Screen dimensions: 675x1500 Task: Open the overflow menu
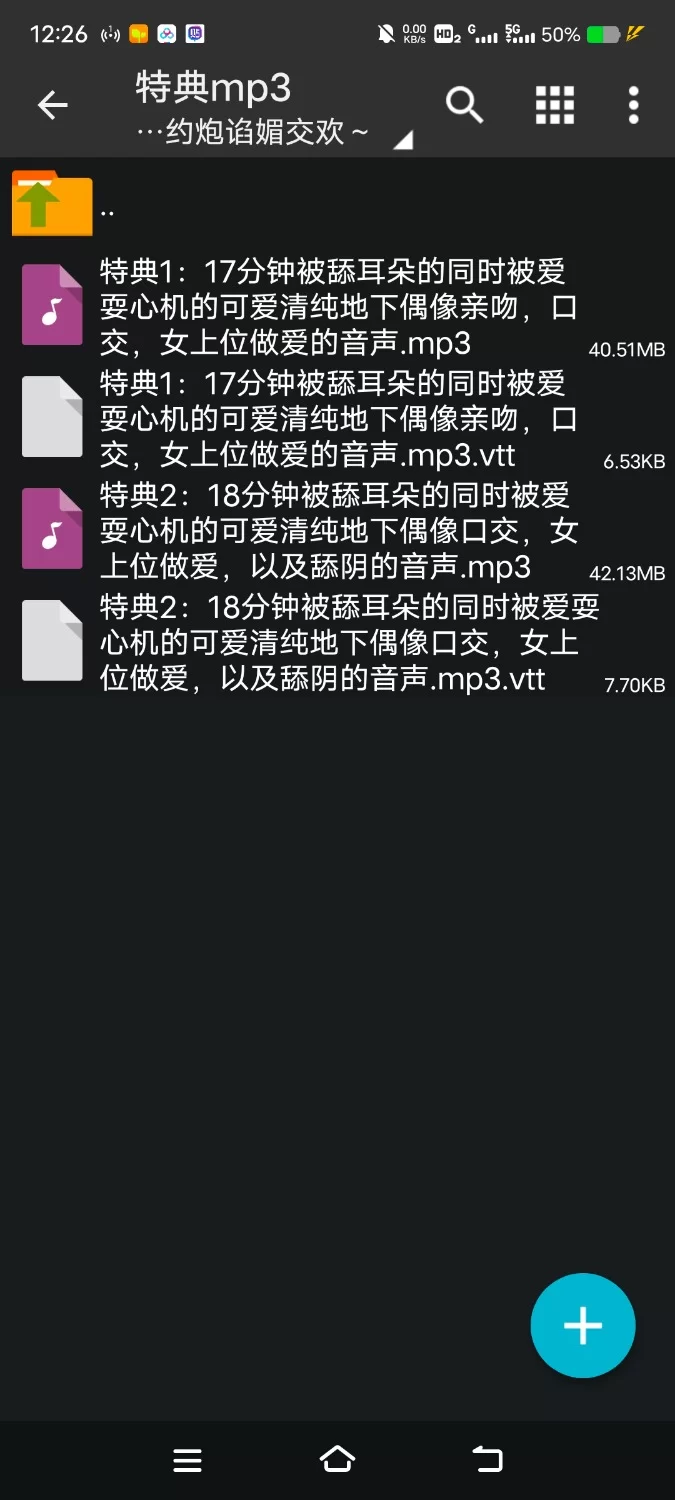pos(633,105)
